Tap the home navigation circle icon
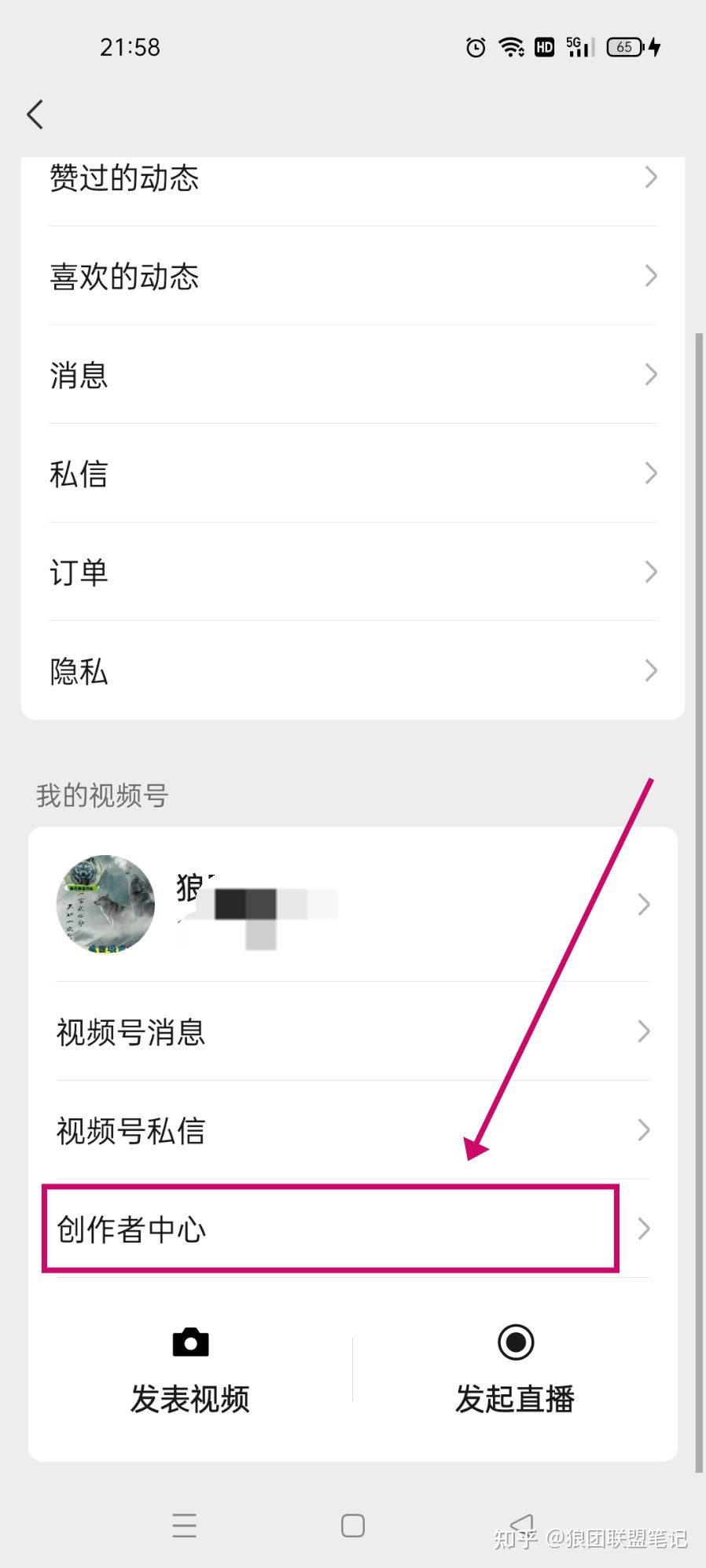 [x=352, y=1526]
